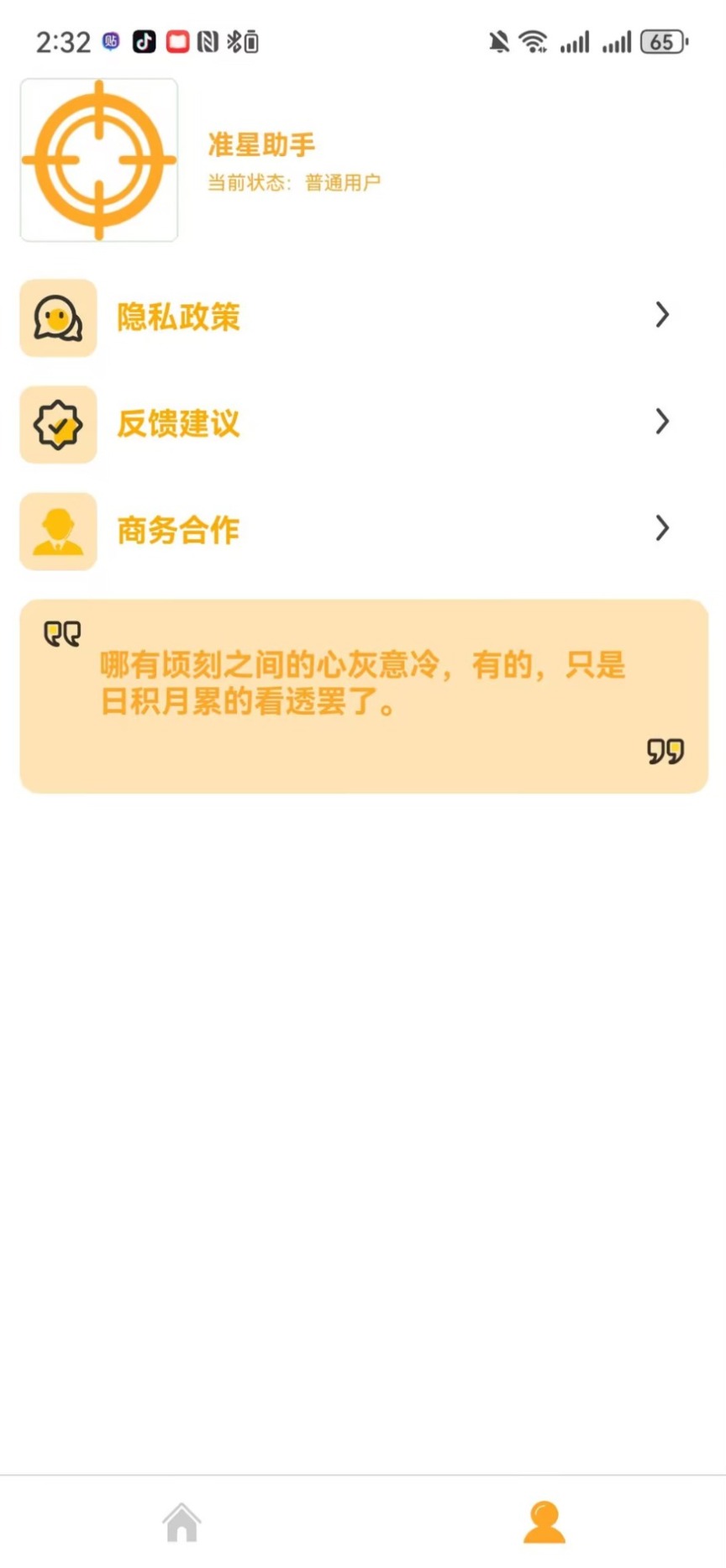Viewport: 726px width, 1568px height.
Task: Open 隐私政策 privacy policy entry
Action: tap(178, 317)
